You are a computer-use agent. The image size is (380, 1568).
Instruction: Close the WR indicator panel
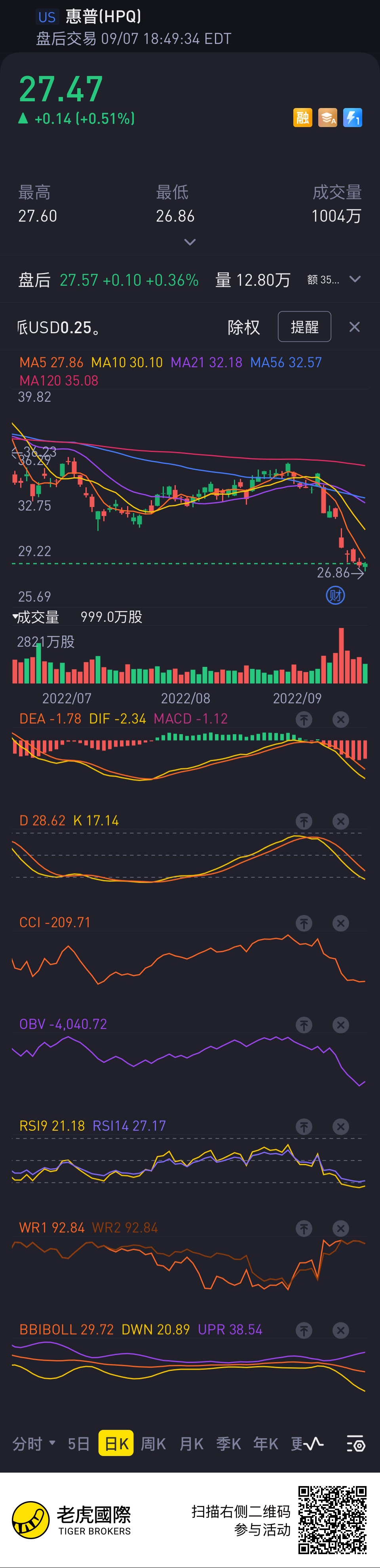coord(341,1228)
